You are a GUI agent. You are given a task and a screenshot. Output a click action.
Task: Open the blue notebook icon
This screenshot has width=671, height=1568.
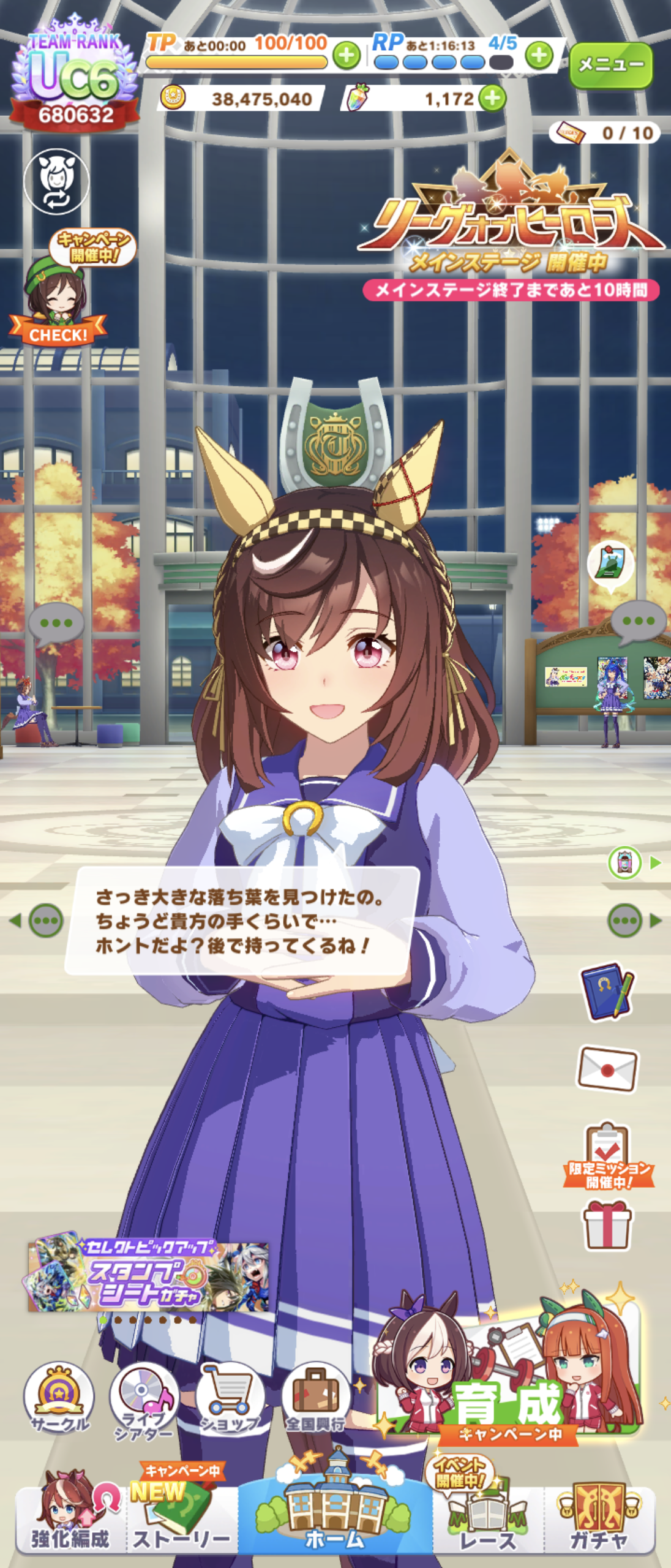pos(607,992)
